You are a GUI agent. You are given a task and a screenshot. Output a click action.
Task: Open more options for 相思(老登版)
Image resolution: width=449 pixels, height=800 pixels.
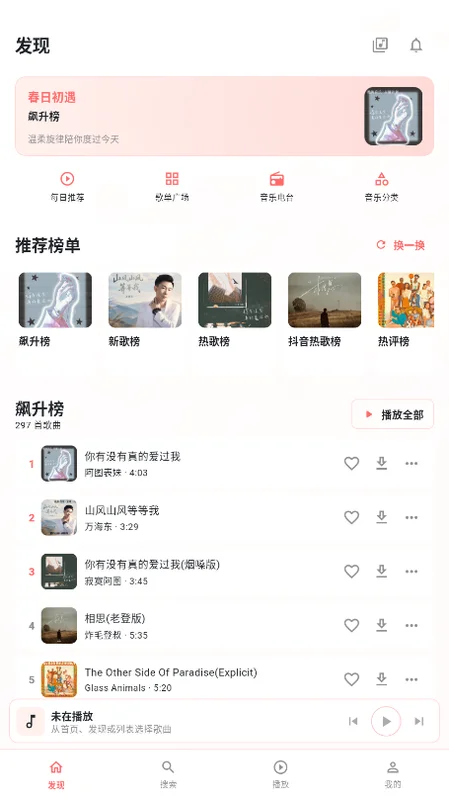tap(412, 626)
